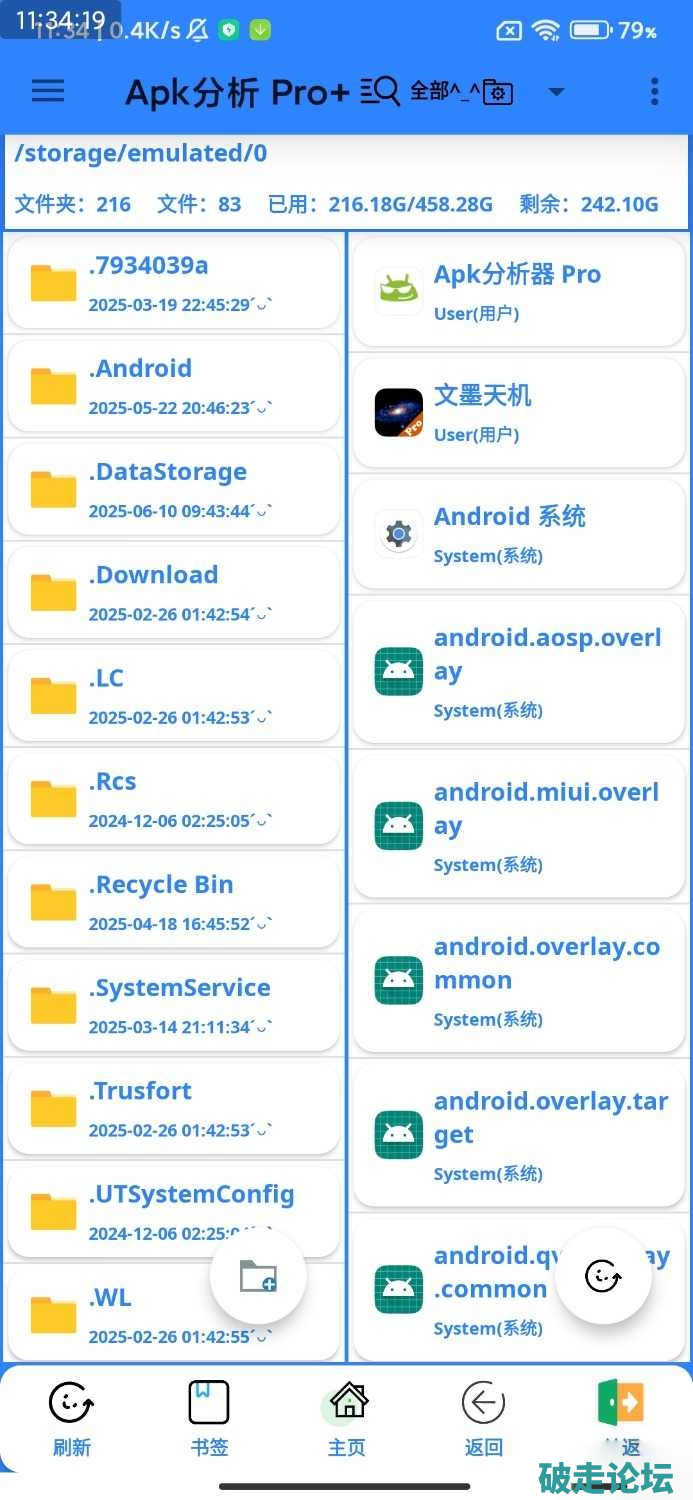Select android.overlay.target package
Image resolution: width=693 pixels, height=1500 pixels.
click(x=518, y=1135)
